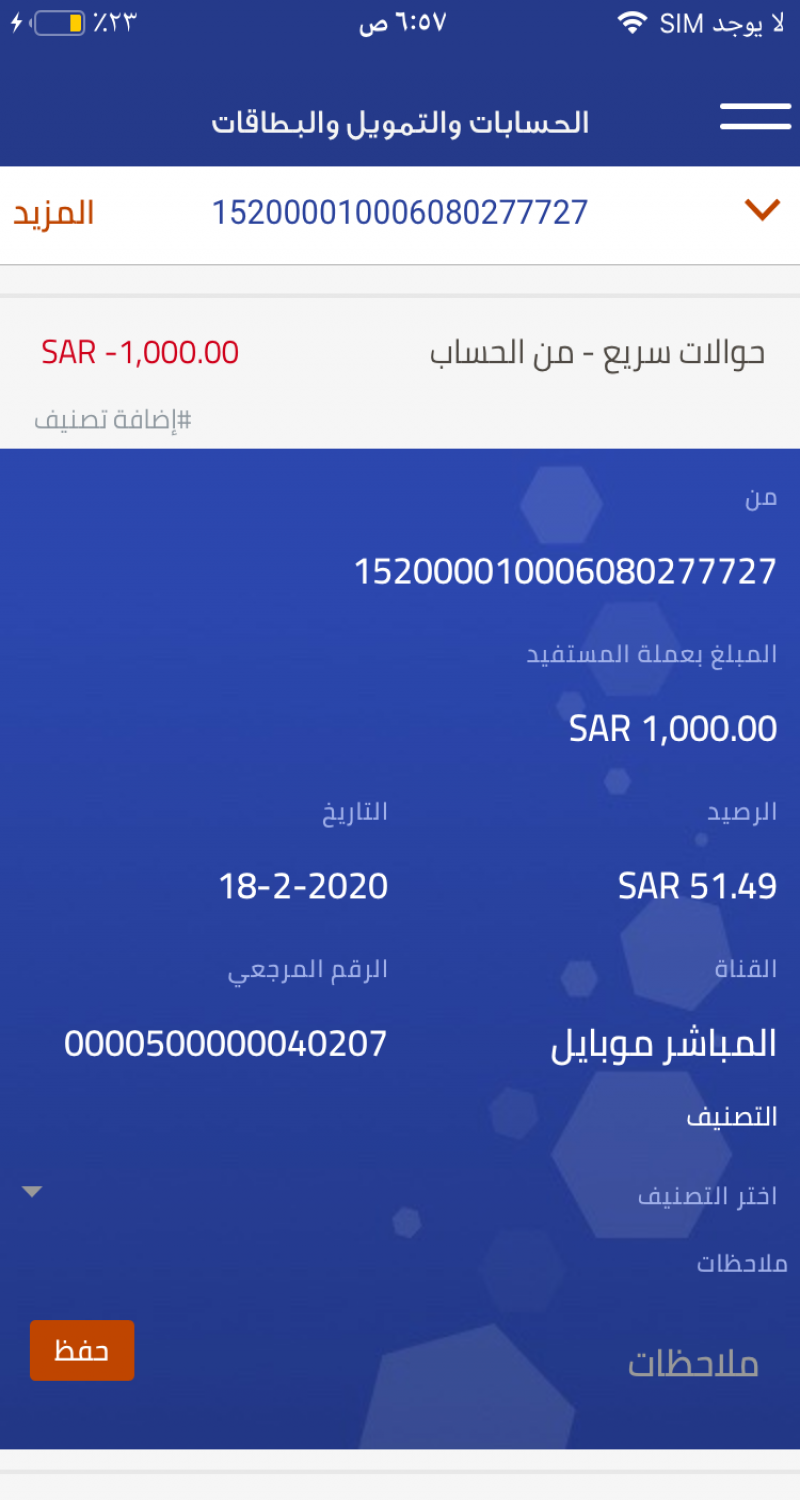Tap المزيد (More) link
The image size is (800, 1500).
[x=54, y=213]
